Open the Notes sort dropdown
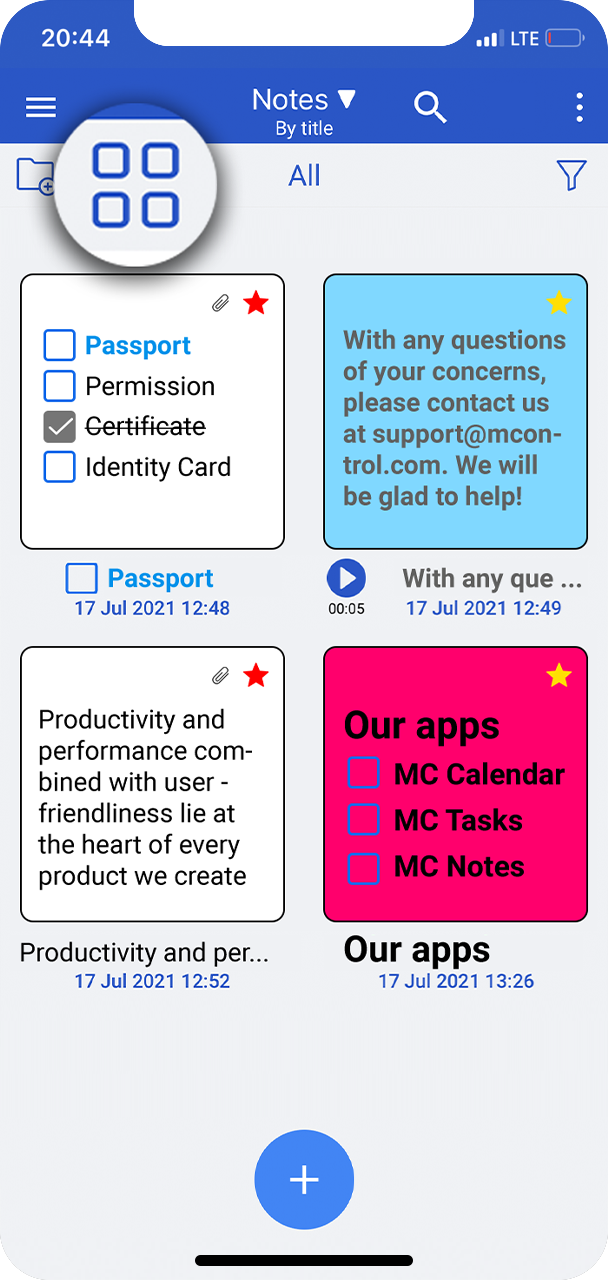 coord(304,101)
